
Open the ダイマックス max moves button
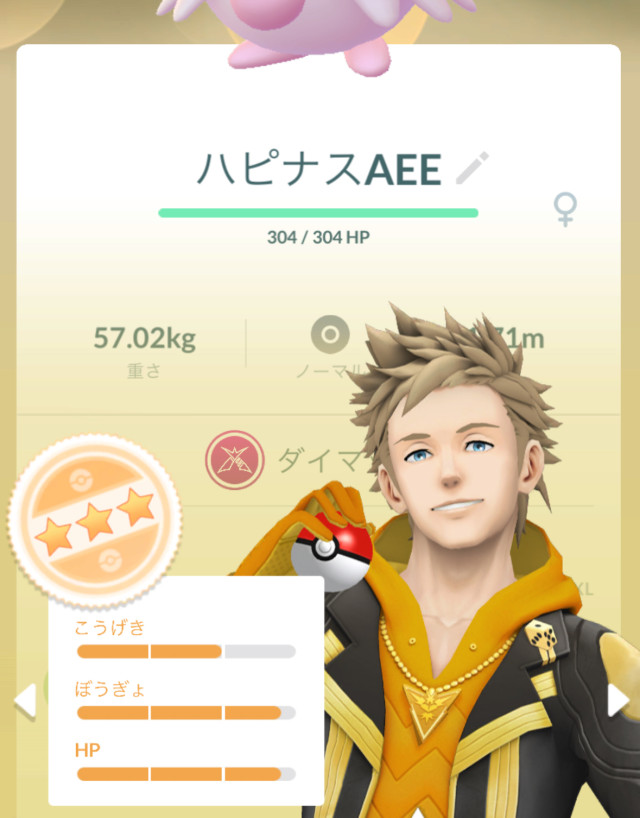(x=233, y=460)
